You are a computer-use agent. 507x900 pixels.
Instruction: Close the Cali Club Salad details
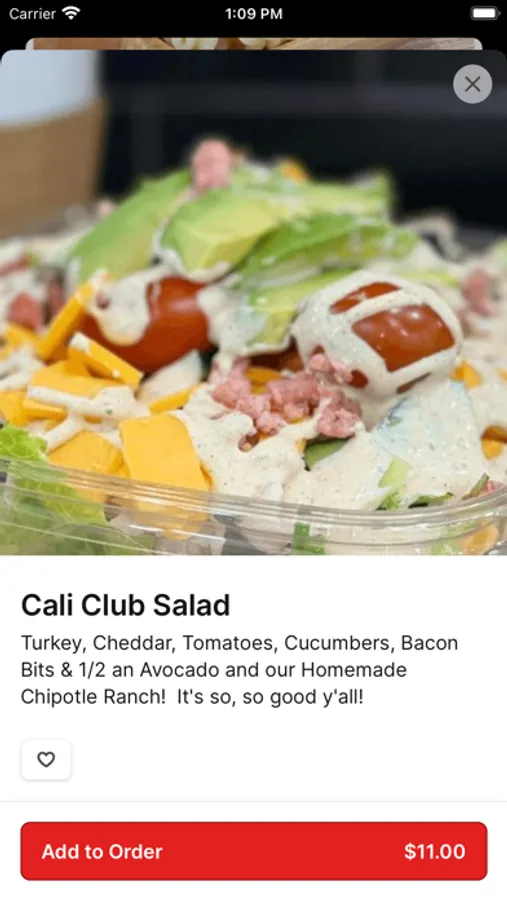[472, 84]
